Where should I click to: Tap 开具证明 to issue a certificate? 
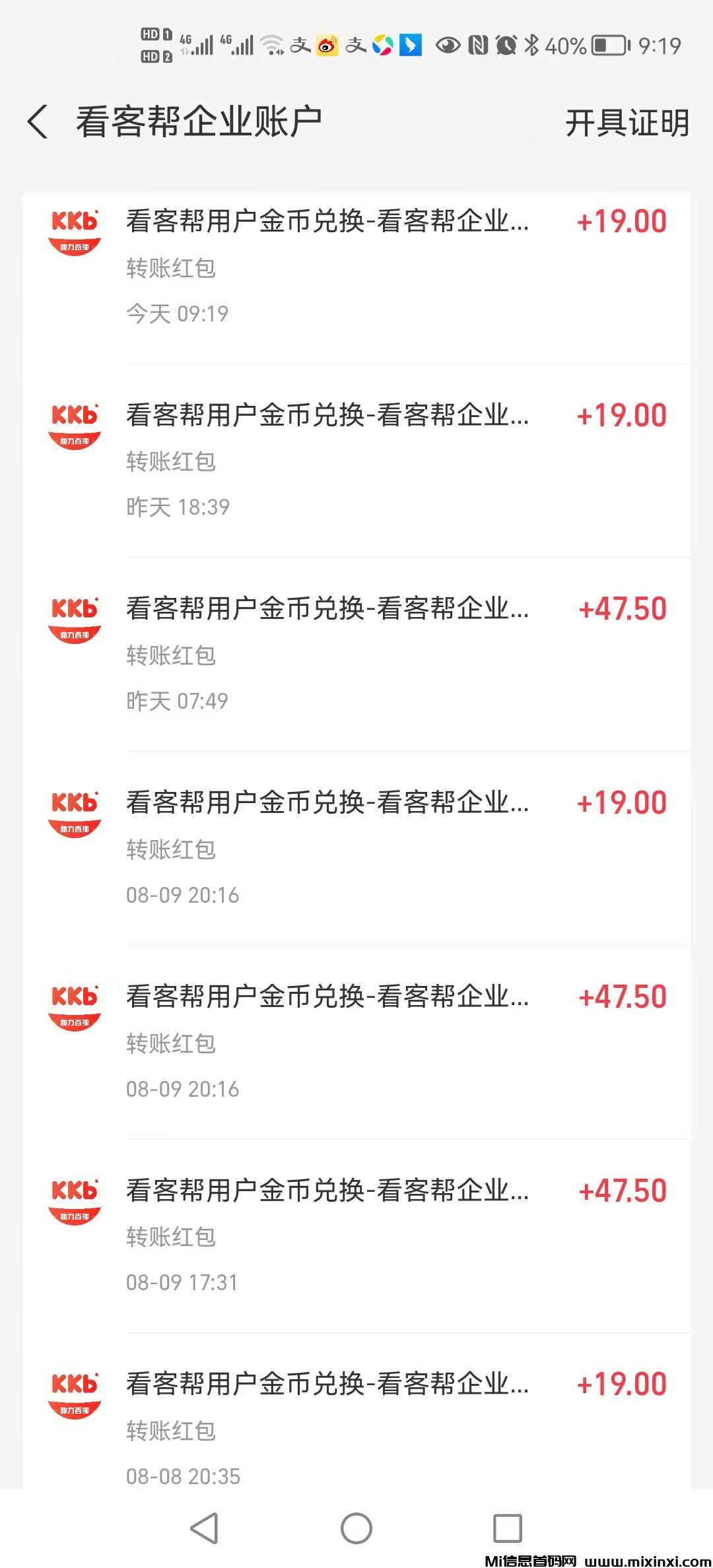(x=627, y=123)
